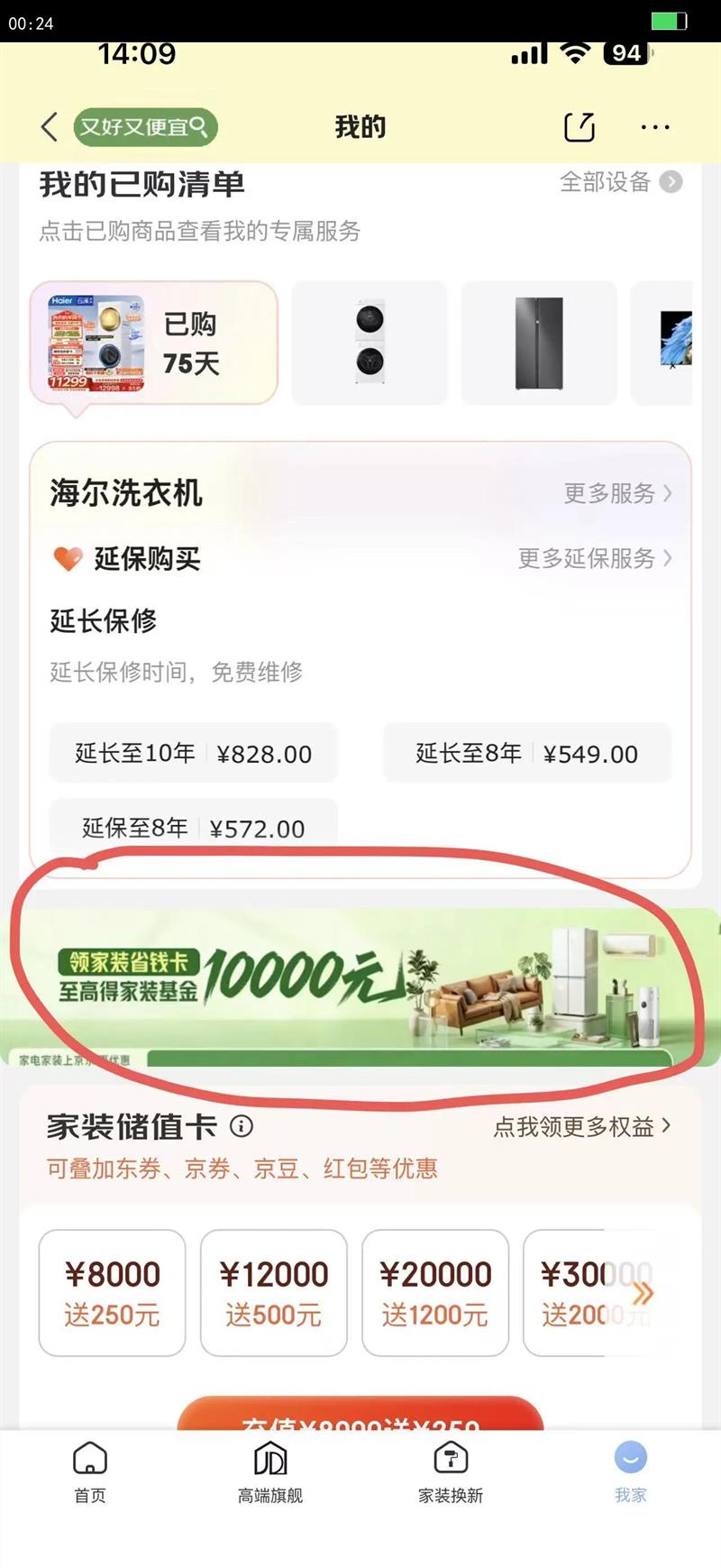
Task: Tap the back arrow at top left
Action: pos(50,127)
